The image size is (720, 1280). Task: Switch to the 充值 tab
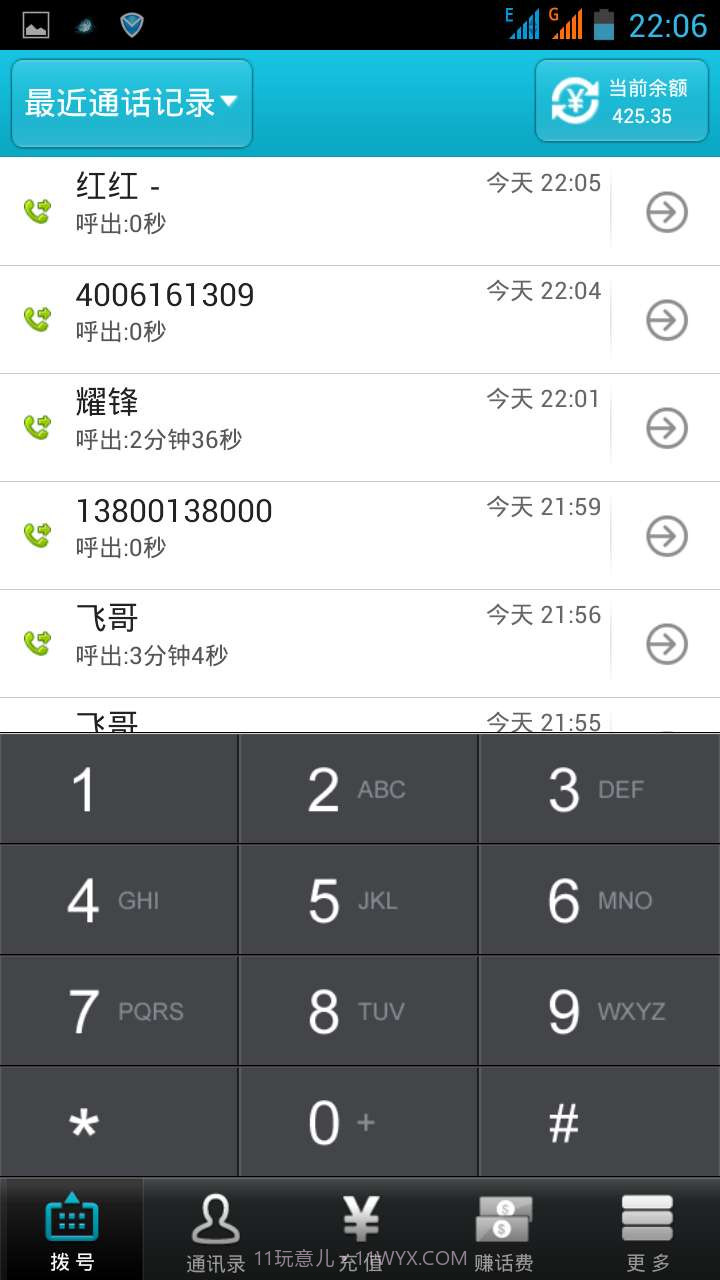(359, 1228)
